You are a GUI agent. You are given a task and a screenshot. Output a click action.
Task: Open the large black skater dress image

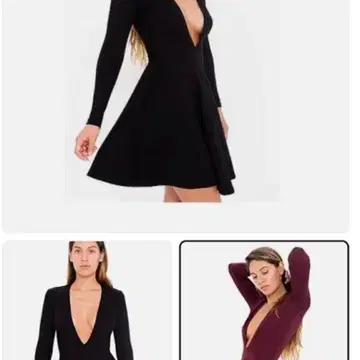[x=176, y=115]
